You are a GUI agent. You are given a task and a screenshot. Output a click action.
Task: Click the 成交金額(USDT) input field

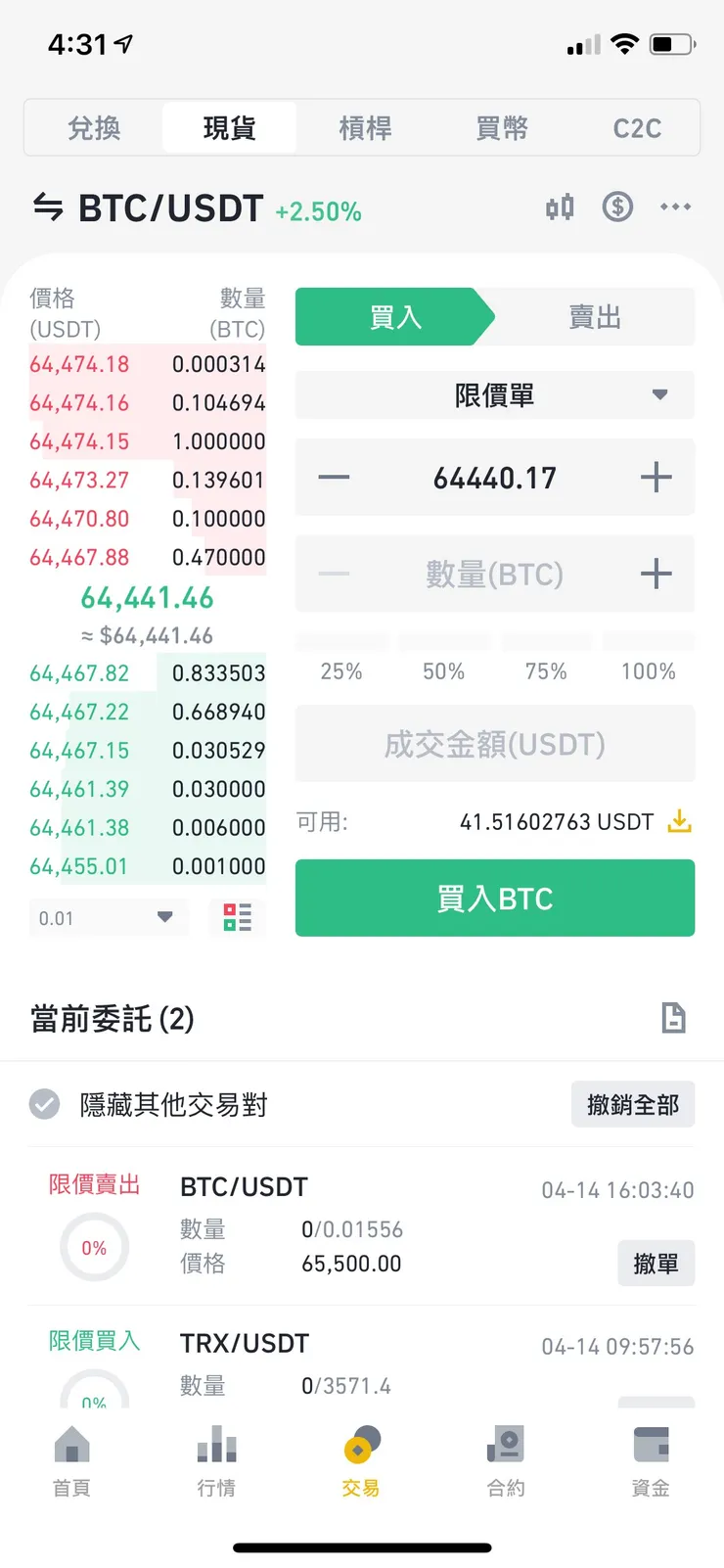click(494, 744)
